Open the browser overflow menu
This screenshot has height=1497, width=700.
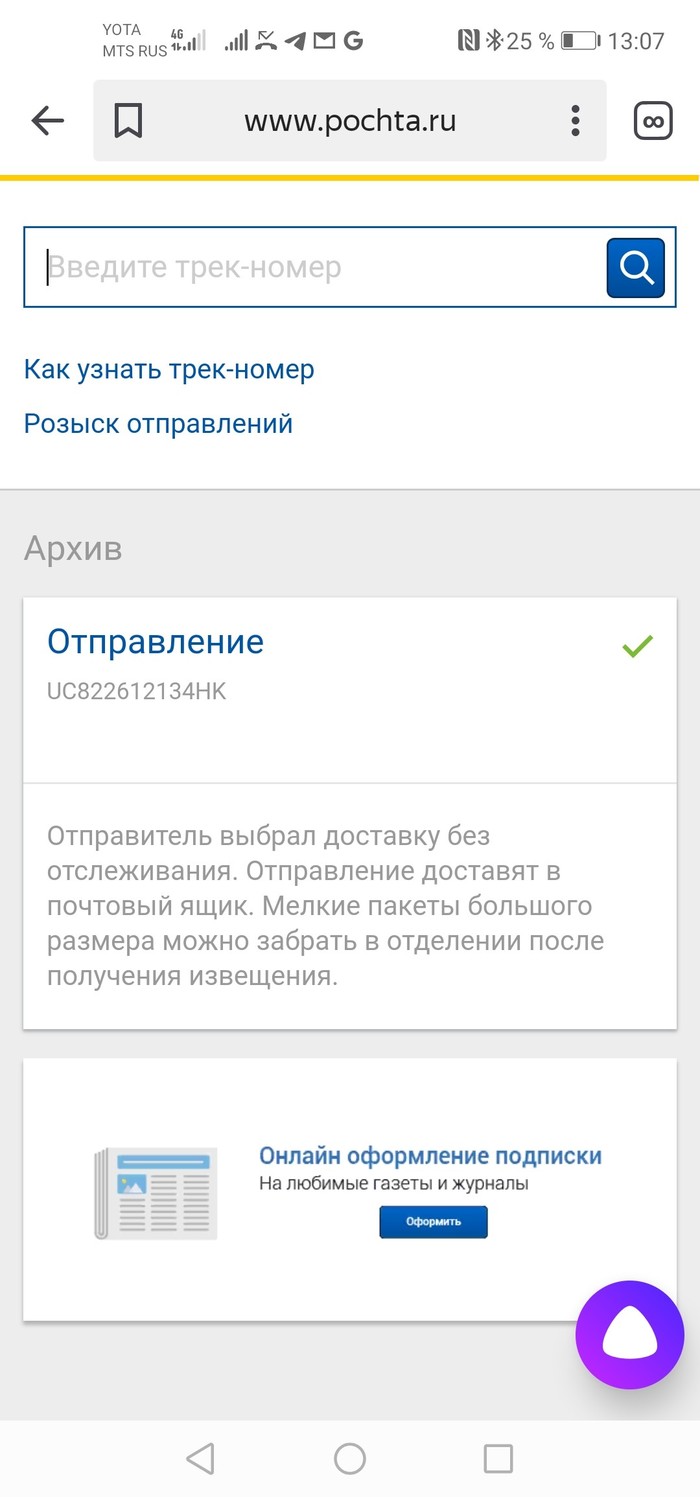pos(575,121)
